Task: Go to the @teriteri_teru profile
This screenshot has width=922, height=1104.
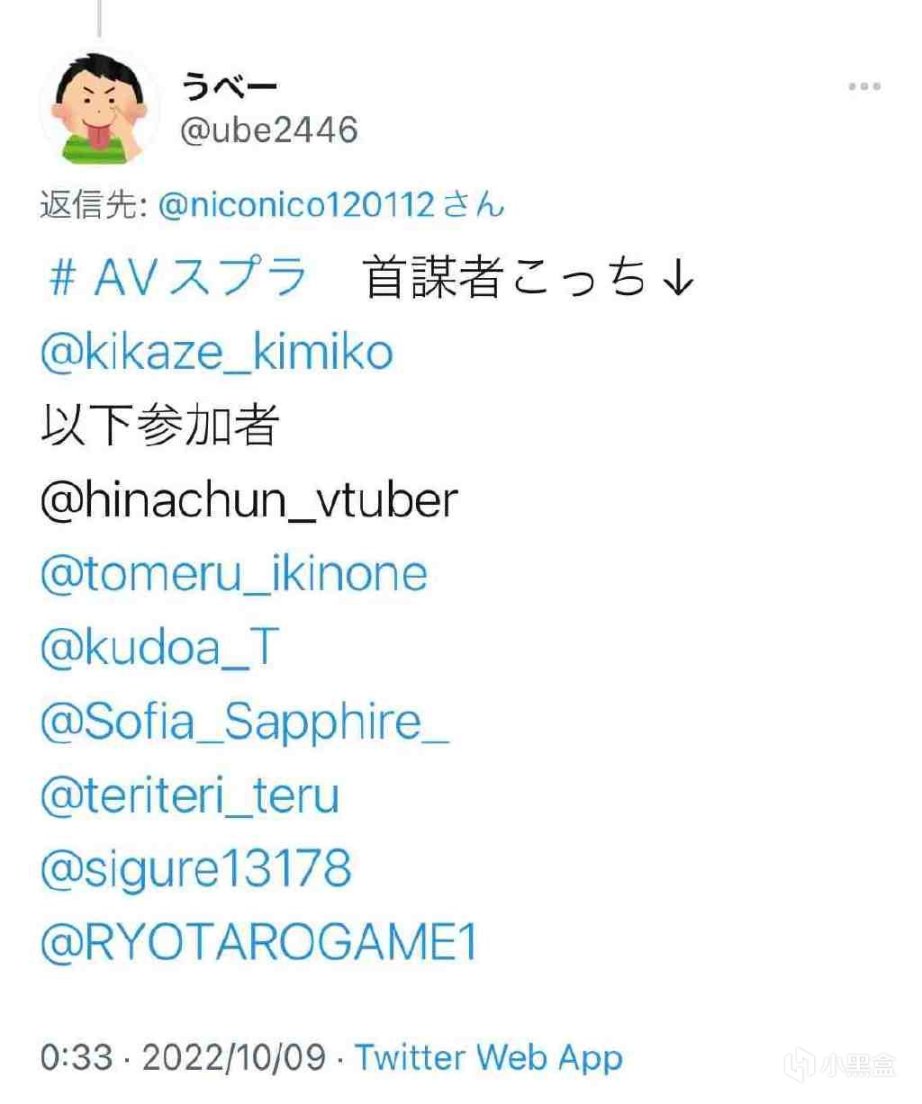Action: click(189, 797)
